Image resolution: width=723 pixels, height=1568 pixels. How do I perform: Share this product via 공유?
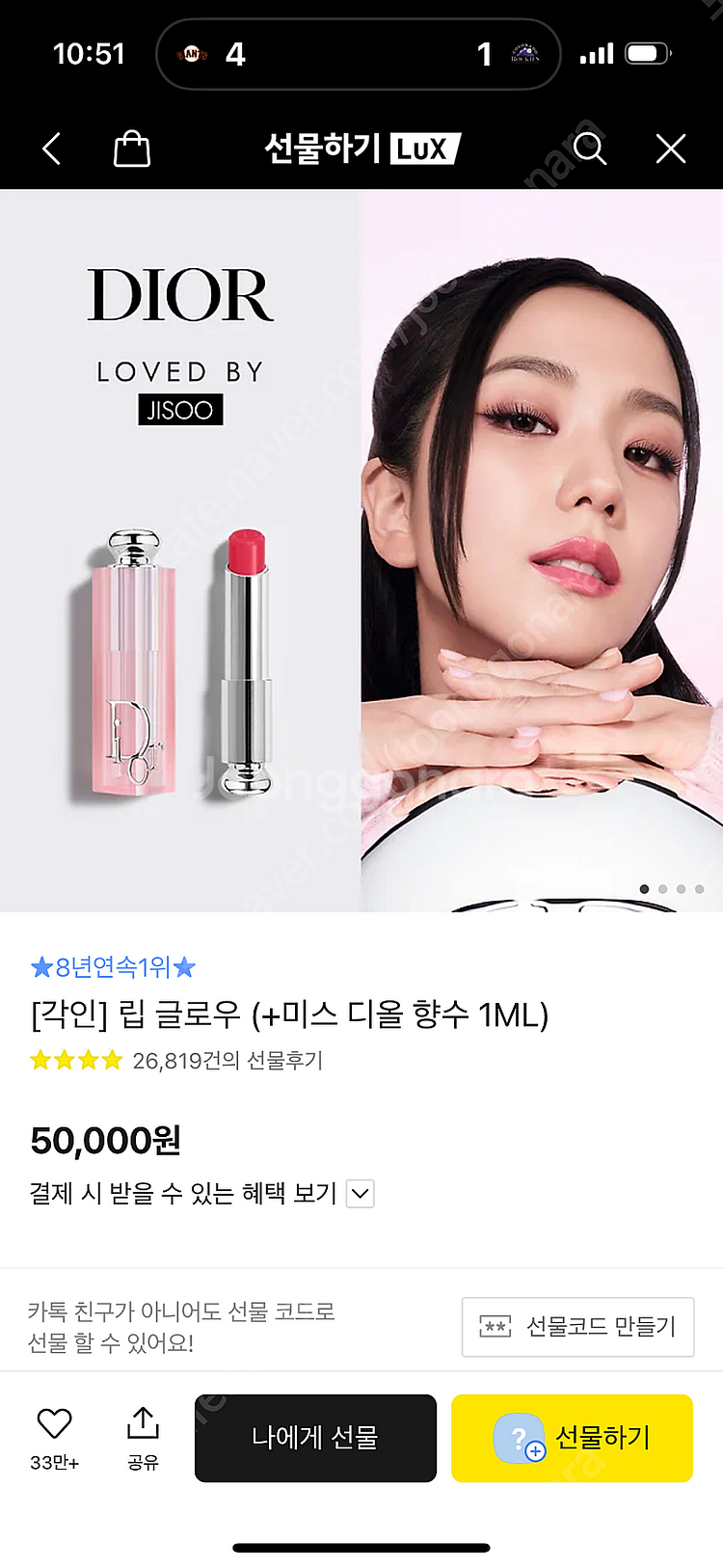[143, 1437]
